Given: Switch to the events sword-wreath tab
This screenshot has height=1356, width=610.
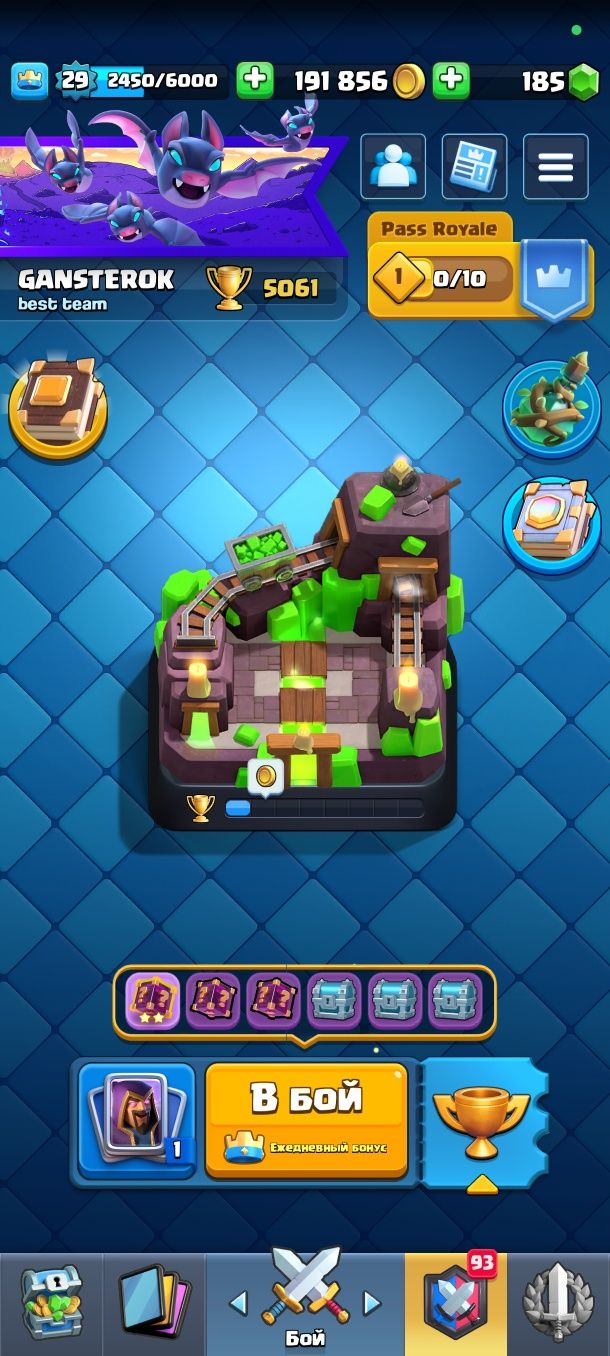Looking at the screenshot, I should click(x=559, y=1303).
